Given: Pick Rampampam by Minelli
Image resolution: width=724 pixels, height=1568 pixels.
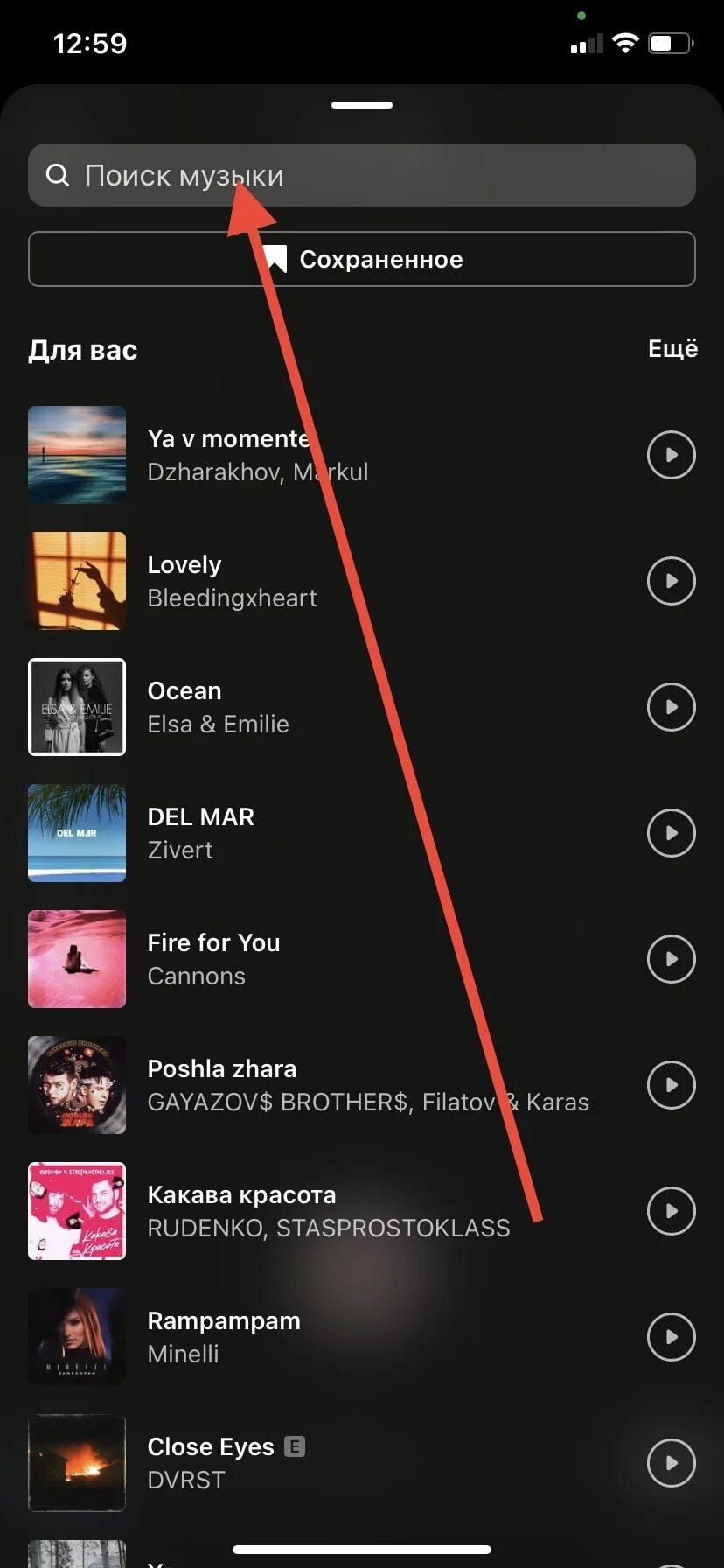Looking at the screenshot, I should tap(362, 1337).
